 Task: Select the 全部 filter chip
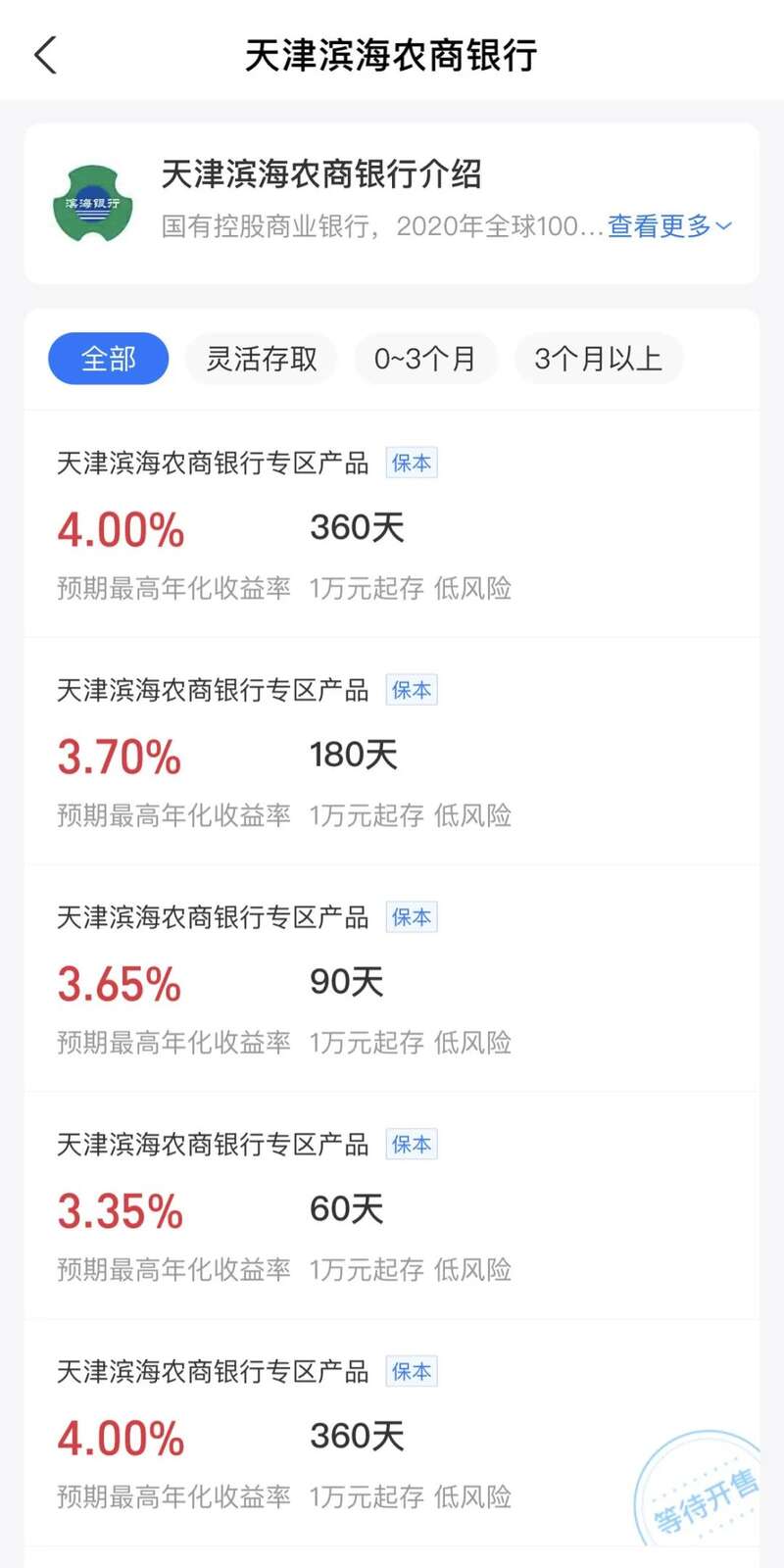point(109,359)
